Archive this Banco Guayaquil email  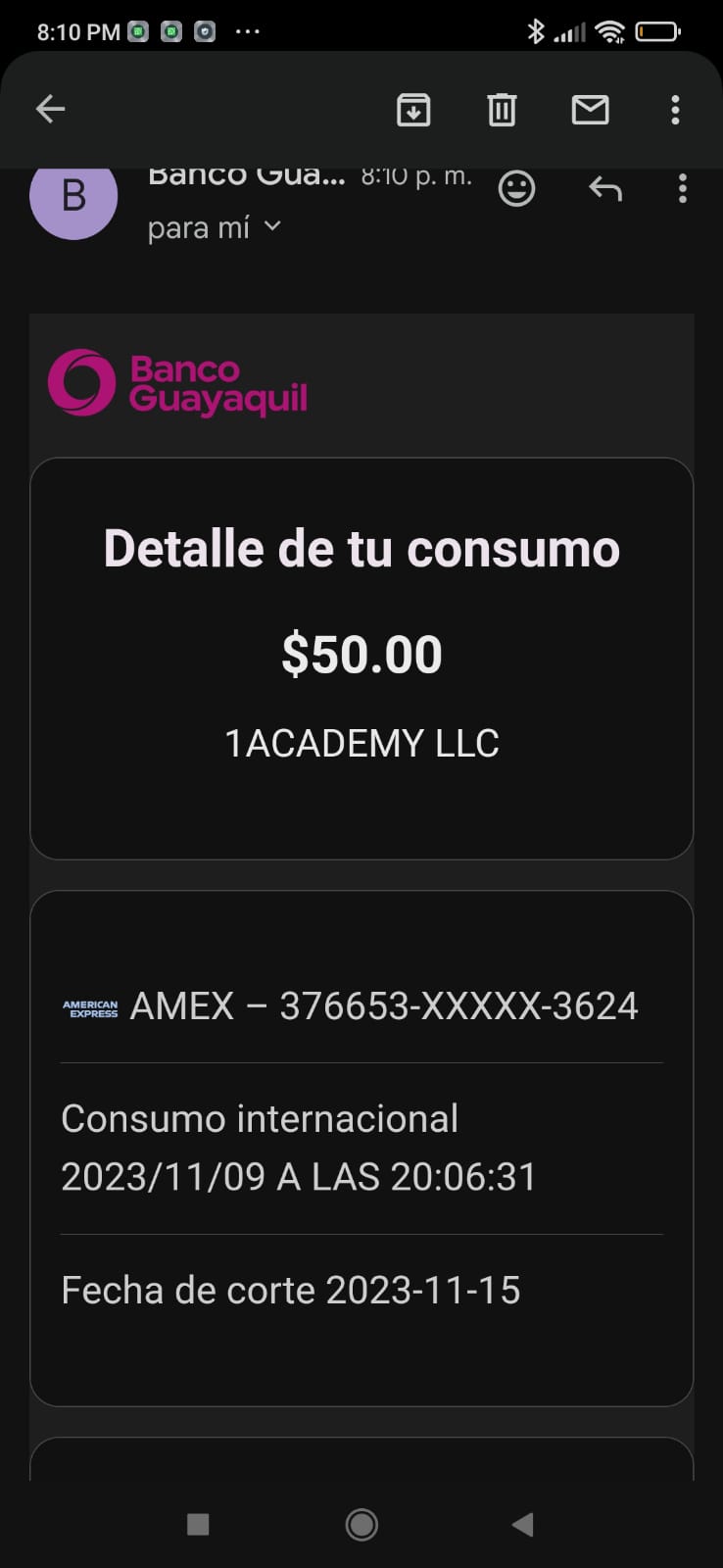pyautogui.click(x=413, y=110)
